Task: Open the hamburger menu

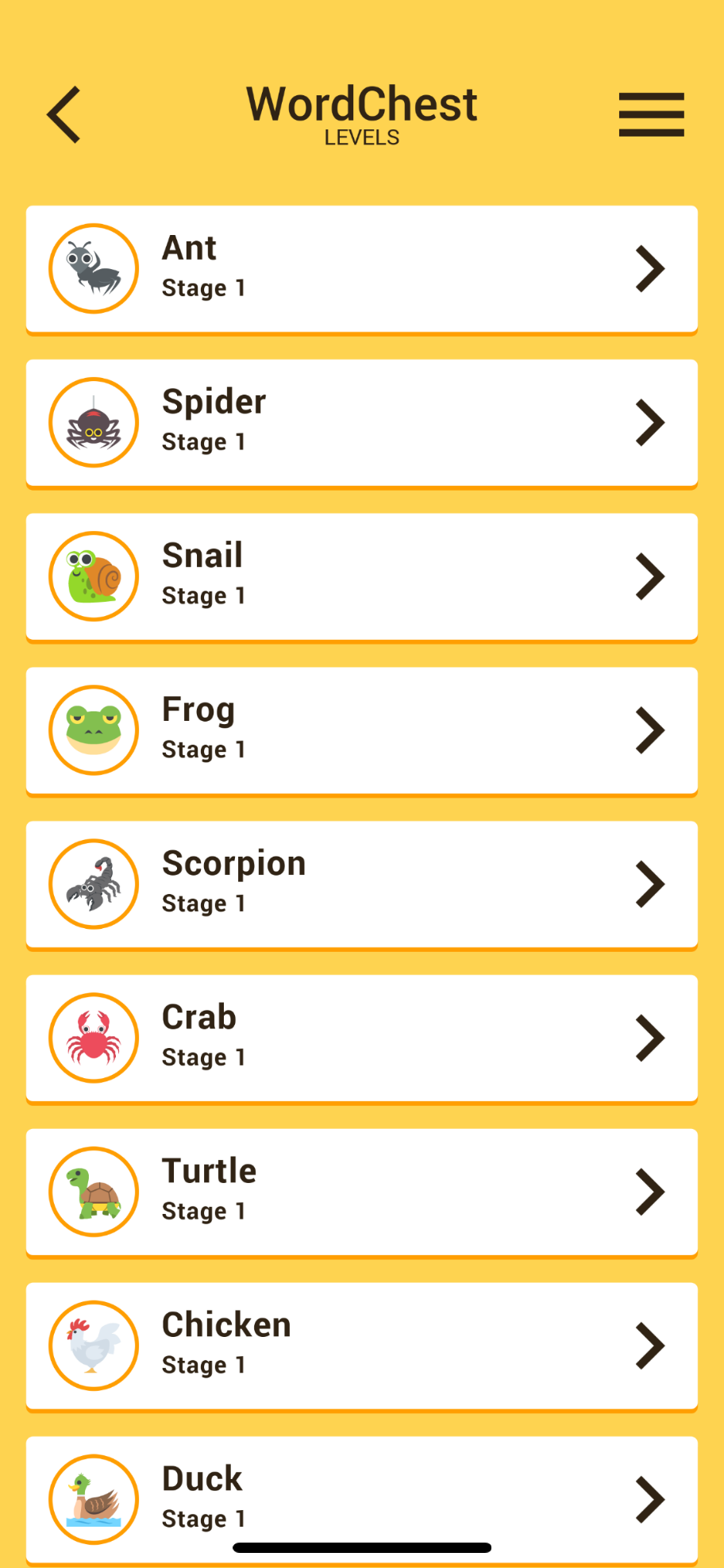Action: pyautogui.click(x=651, y=115)
